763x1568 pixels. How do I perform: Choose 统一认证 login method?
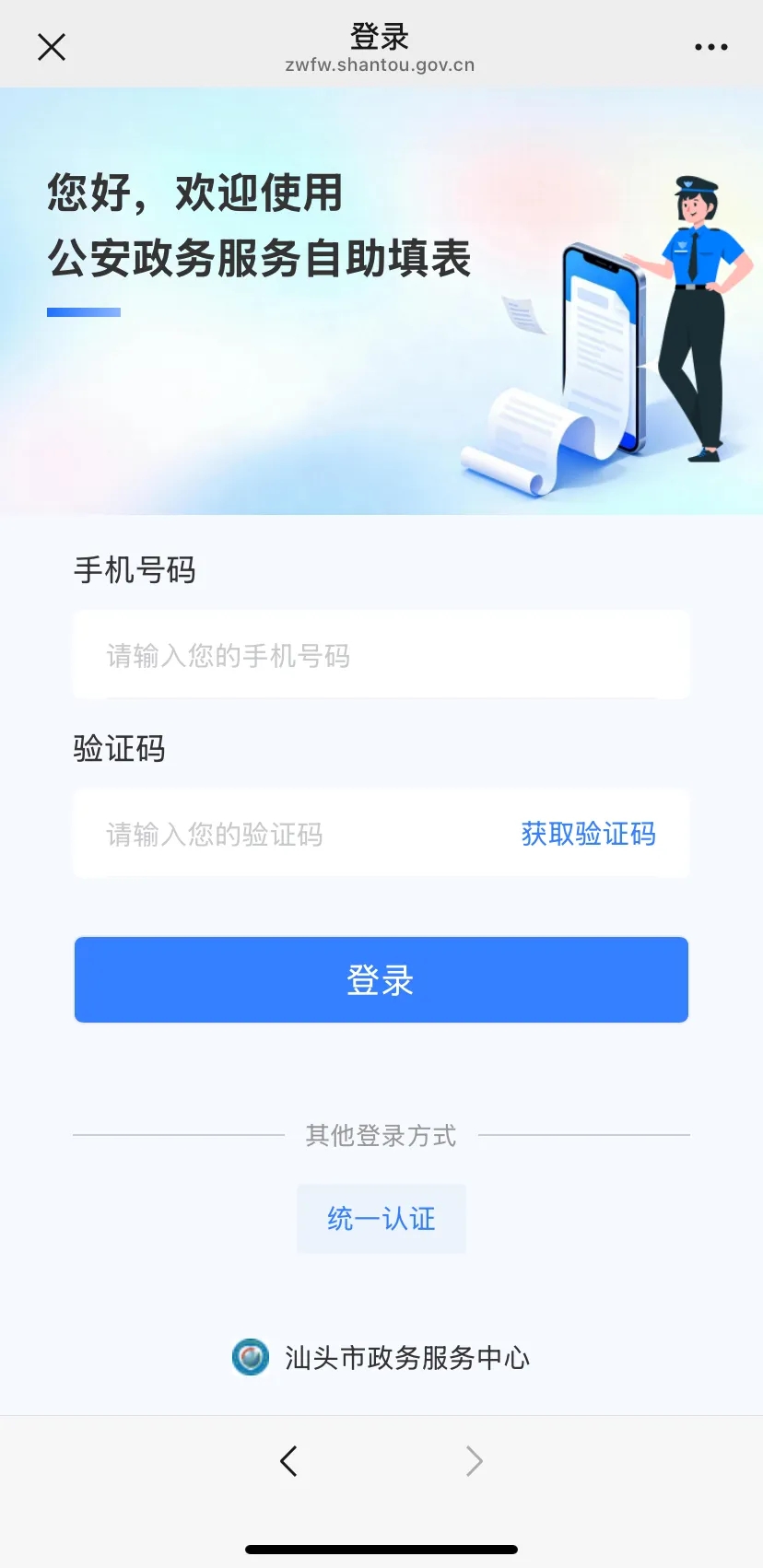[x=381, y=1219]
